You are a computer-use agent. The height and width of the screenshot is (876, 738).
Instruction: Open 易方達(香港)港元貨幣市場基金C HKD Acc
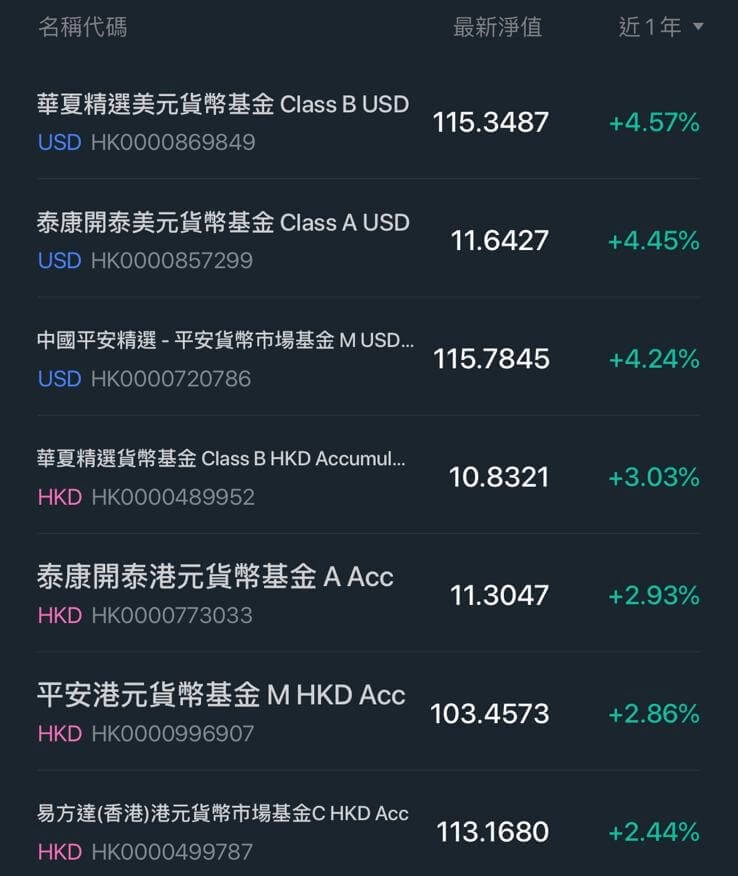tap(223, 814)
